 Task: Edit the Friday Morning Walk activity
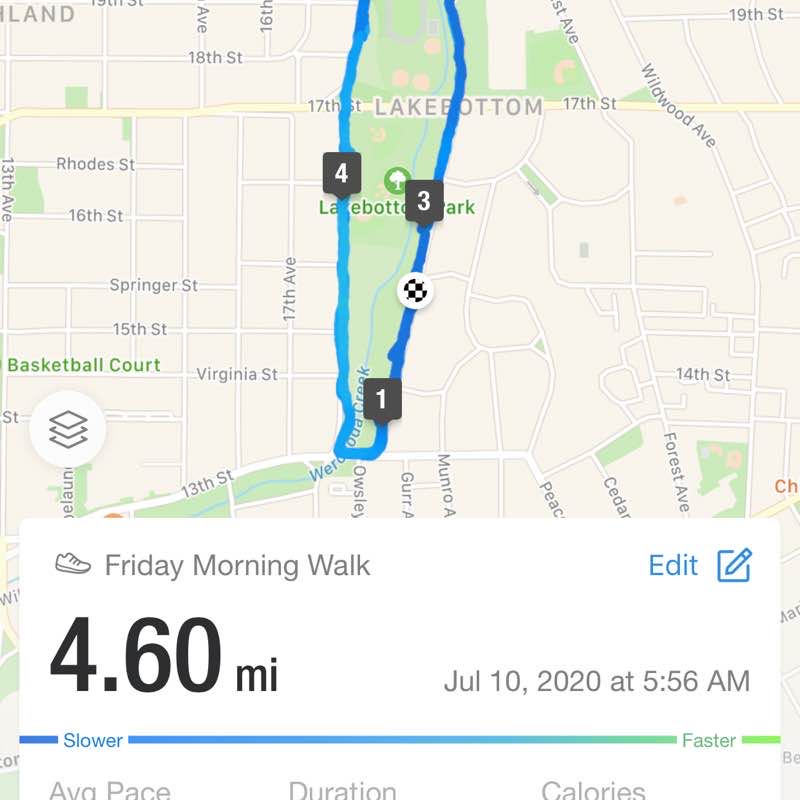click(x=700, y=565)
